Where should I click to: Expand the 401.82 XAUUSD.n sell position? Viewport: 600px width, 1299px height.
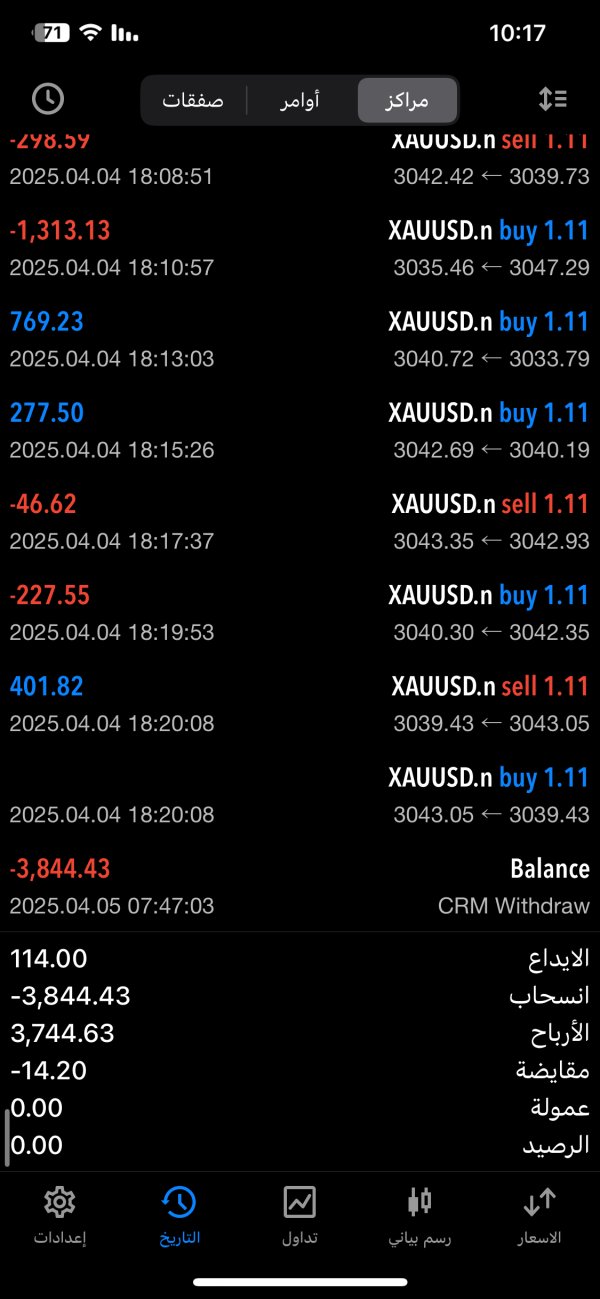300,705
